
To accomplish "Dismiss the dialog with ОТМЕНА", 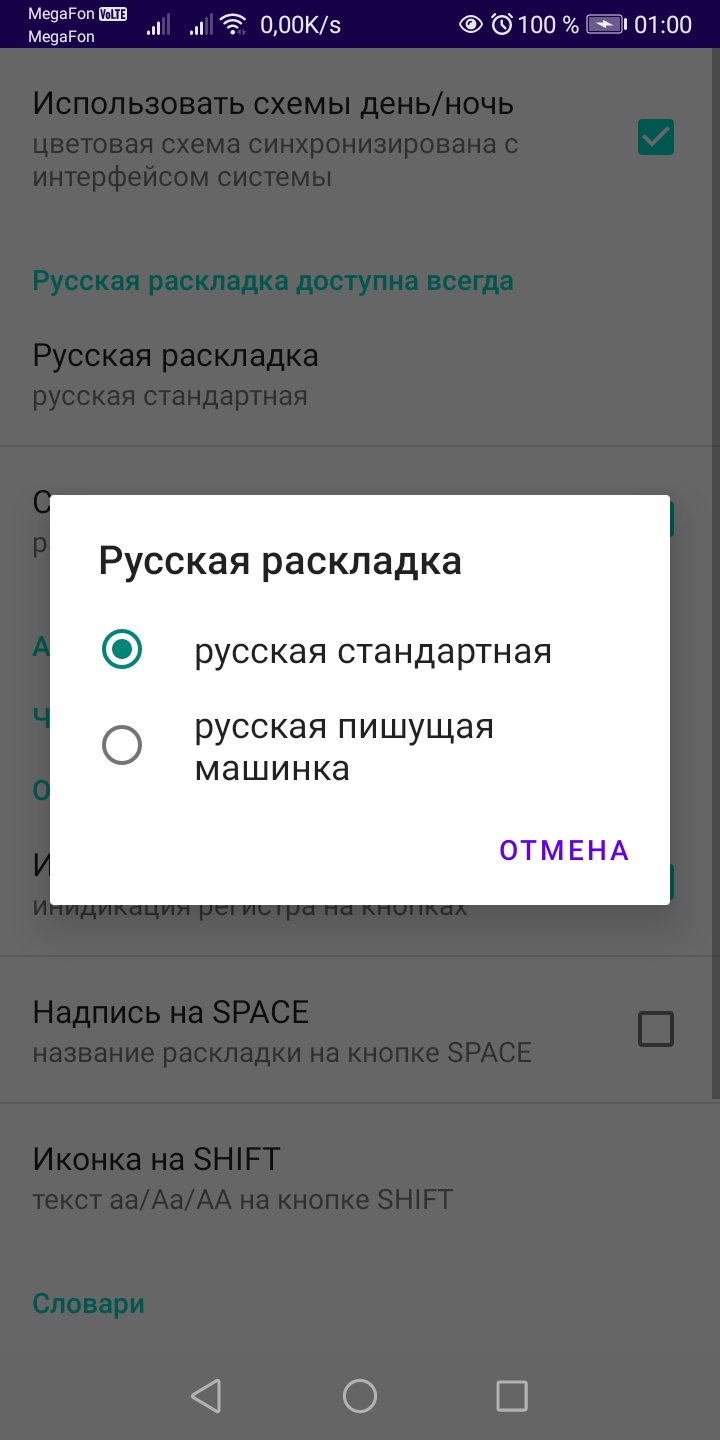I will pos(564,850).
